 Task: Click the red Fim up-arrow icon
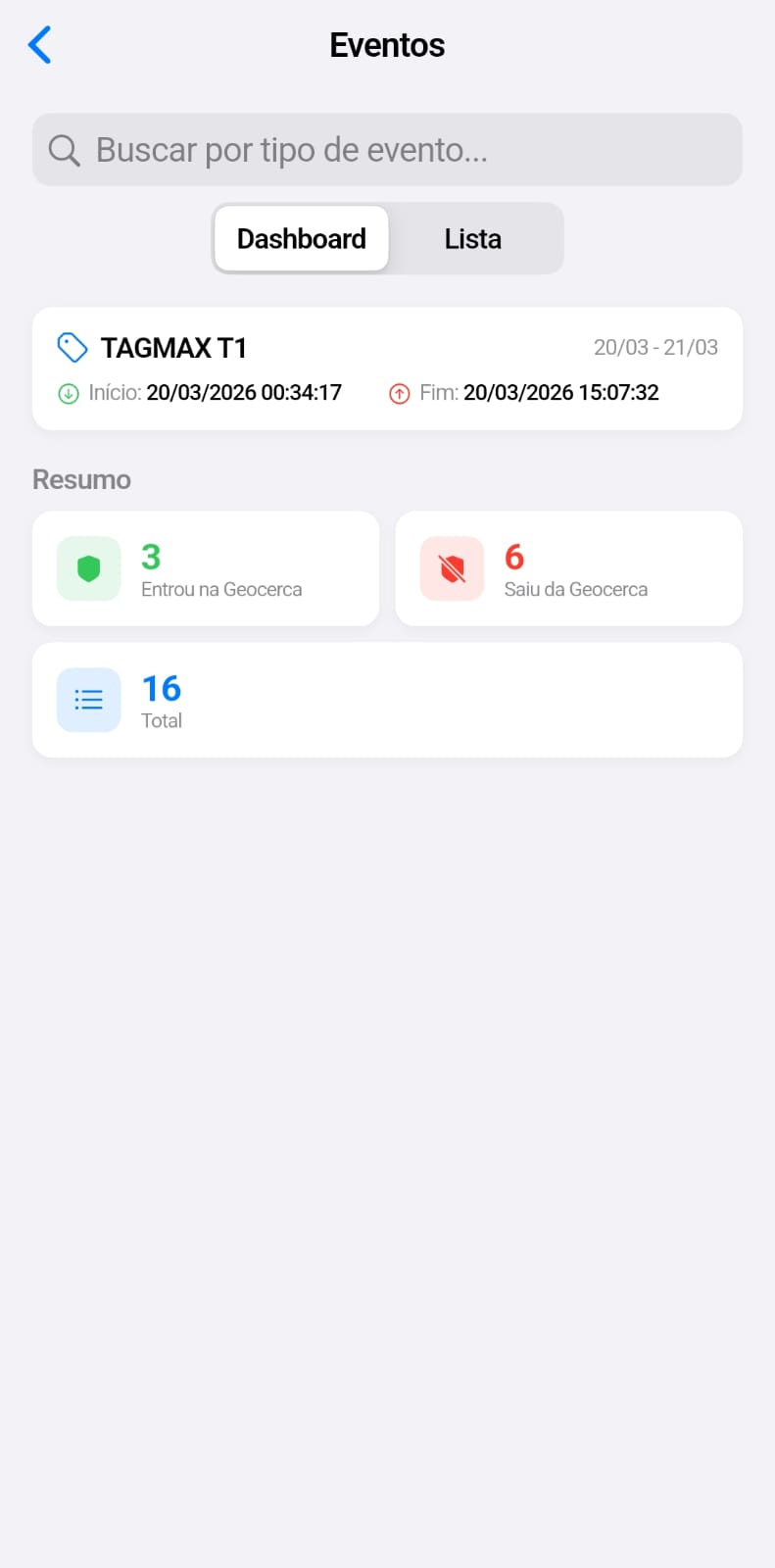(x=399, y=393)
